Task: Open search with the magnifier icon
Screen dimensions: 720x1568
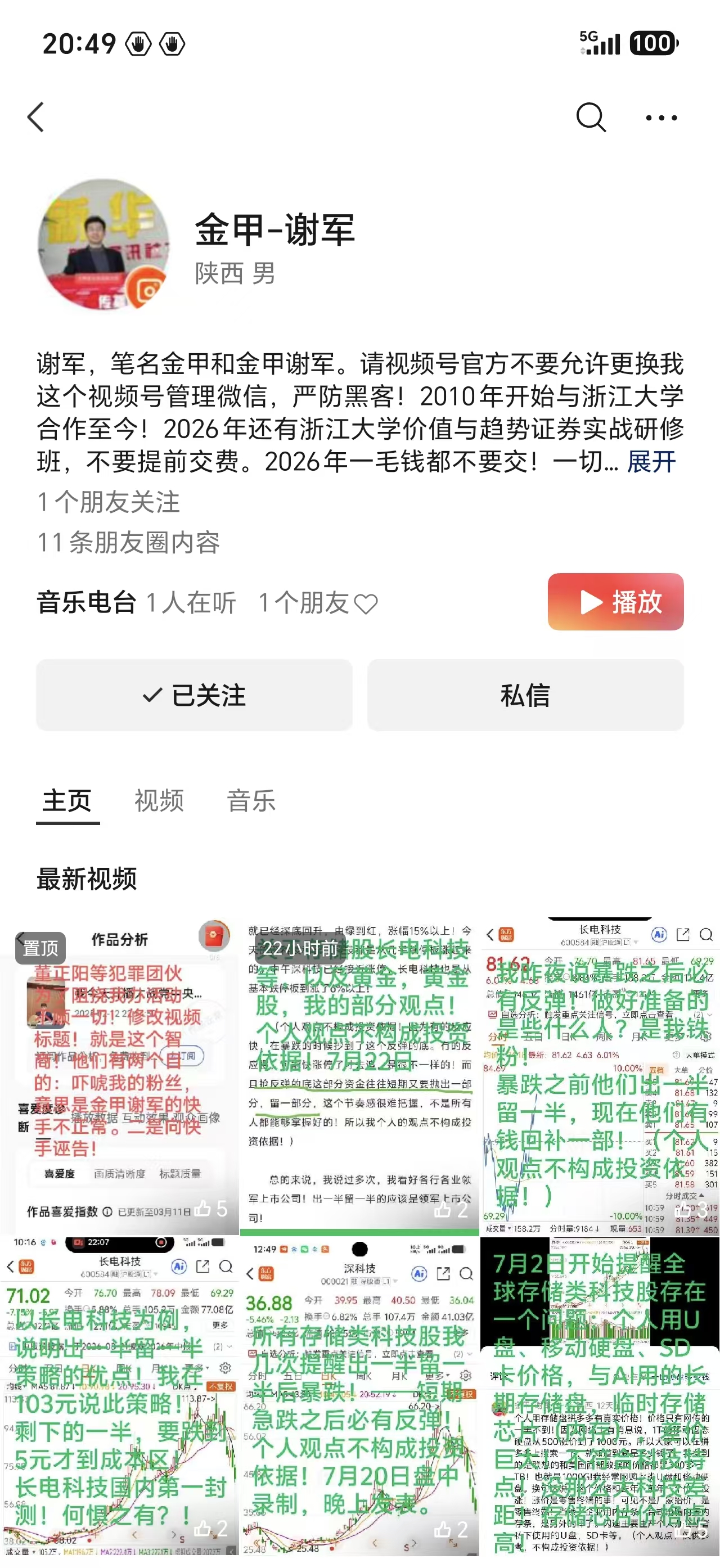Action: (x=591, y=117)
